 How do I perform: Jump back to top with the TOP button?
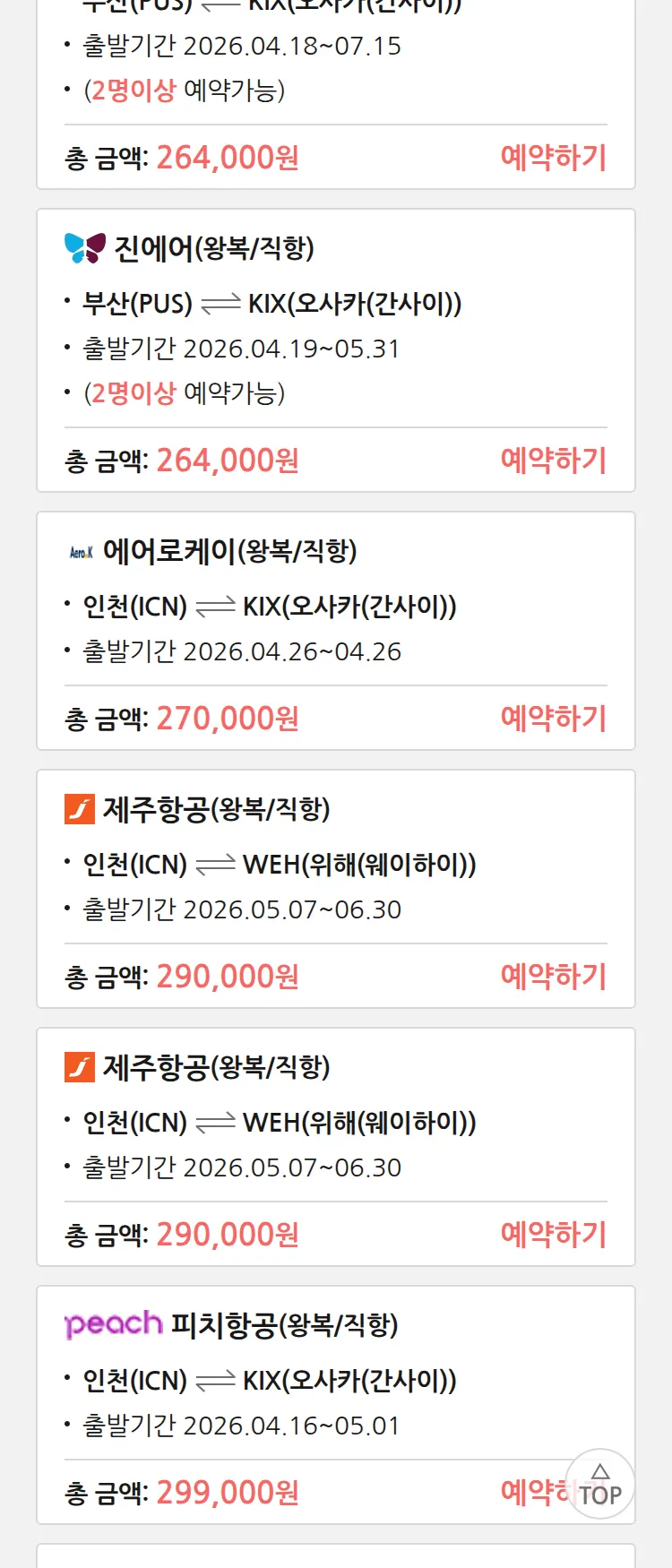point(600,1485)
